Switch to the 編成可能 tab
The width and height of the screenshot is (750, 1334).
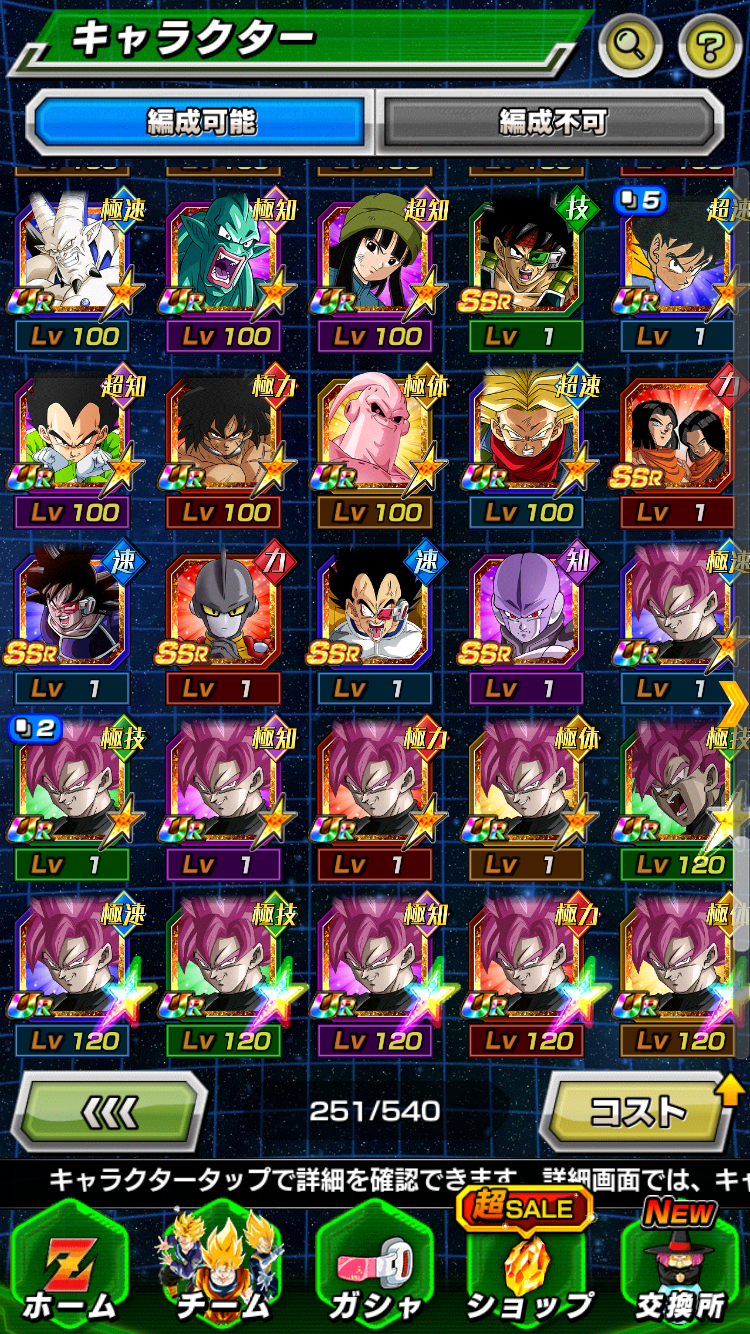(x=200, y=122)
